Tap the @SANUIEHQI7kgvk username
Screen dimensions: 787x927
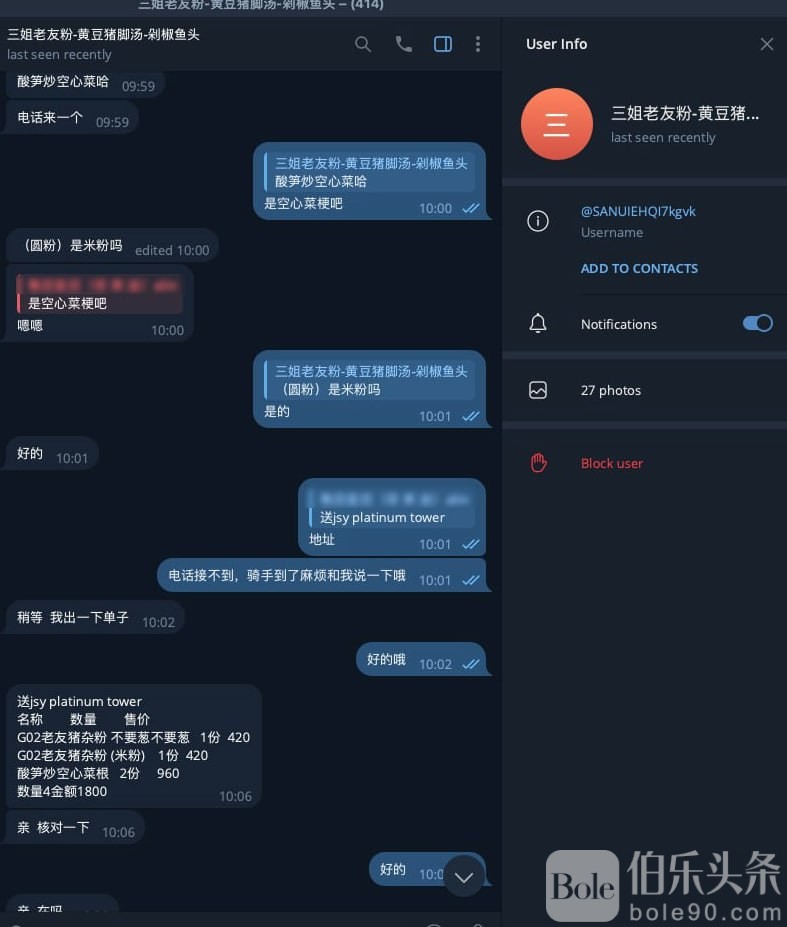(x=637, y=211)
